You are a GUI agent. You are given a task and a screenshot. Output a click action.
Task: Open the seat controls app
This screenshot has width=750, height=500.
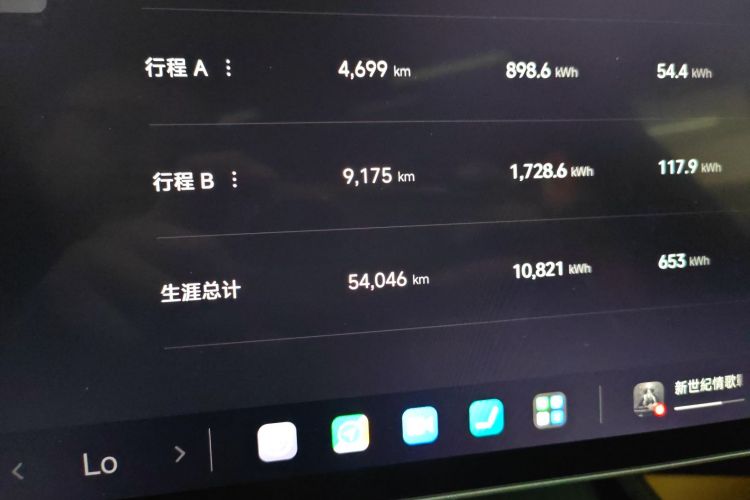coord(486,418)
